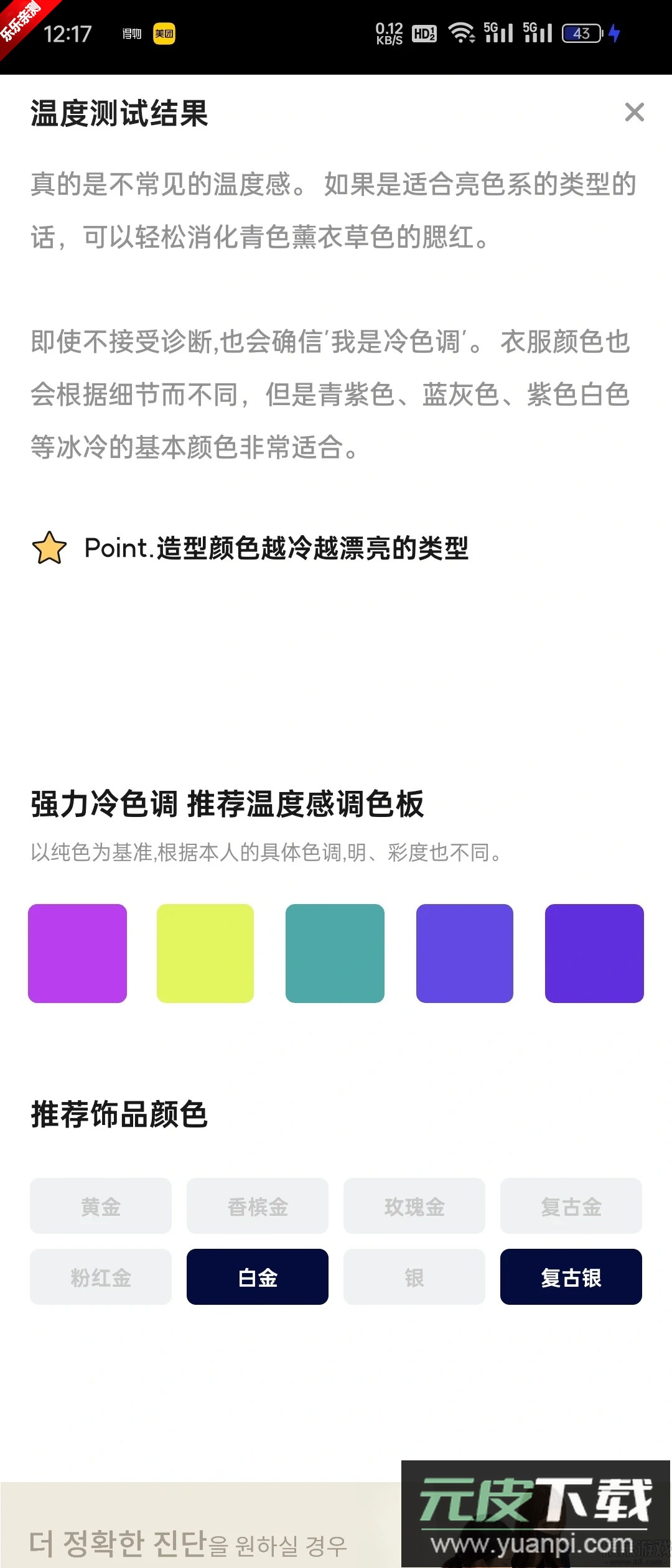This screenshot has height=1568, width=672.
Task: Select the purple recommended swatch
Action: (78, 952)
